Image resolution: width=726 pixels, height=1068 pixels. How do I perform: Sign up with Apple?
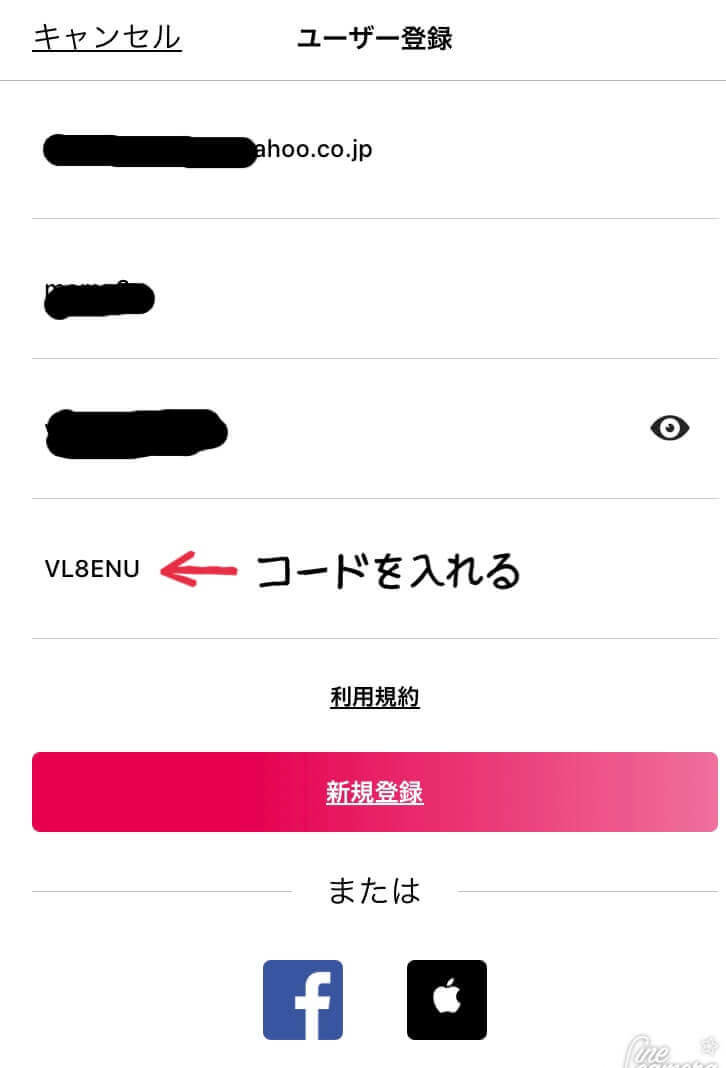tap(447, 999)
